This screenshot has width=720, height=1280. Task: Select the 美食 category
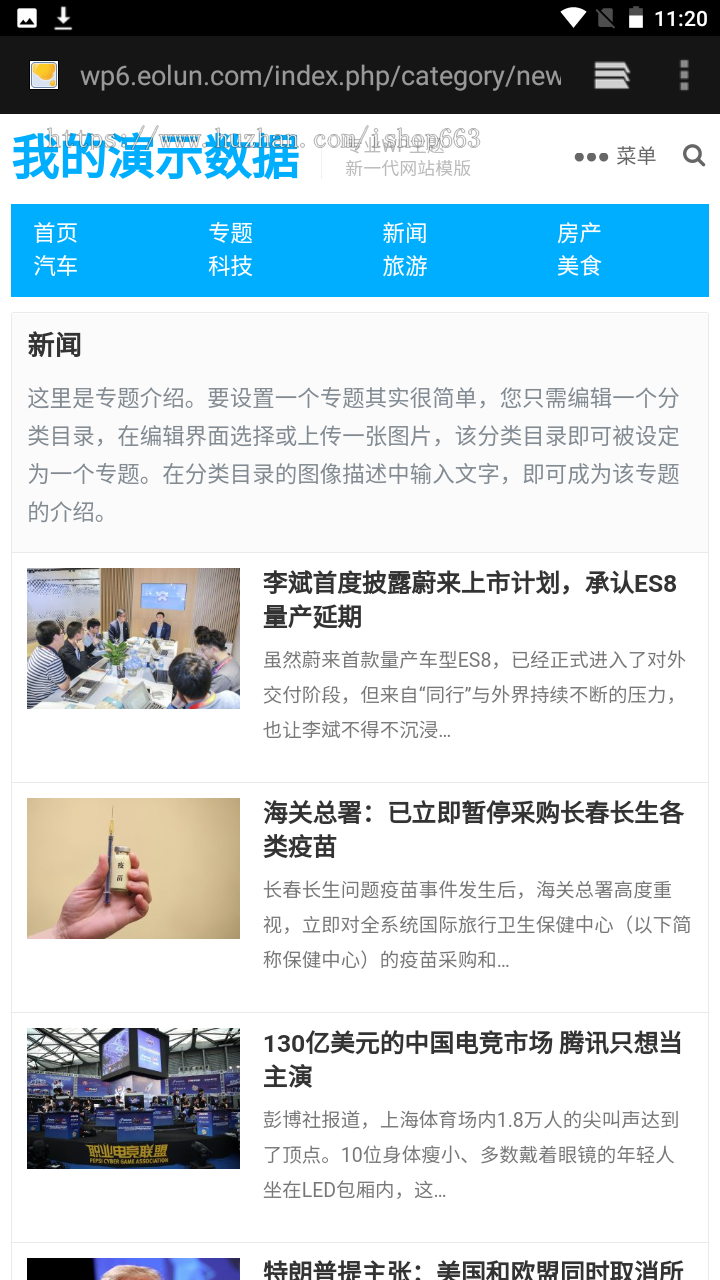tap(579, 266)
